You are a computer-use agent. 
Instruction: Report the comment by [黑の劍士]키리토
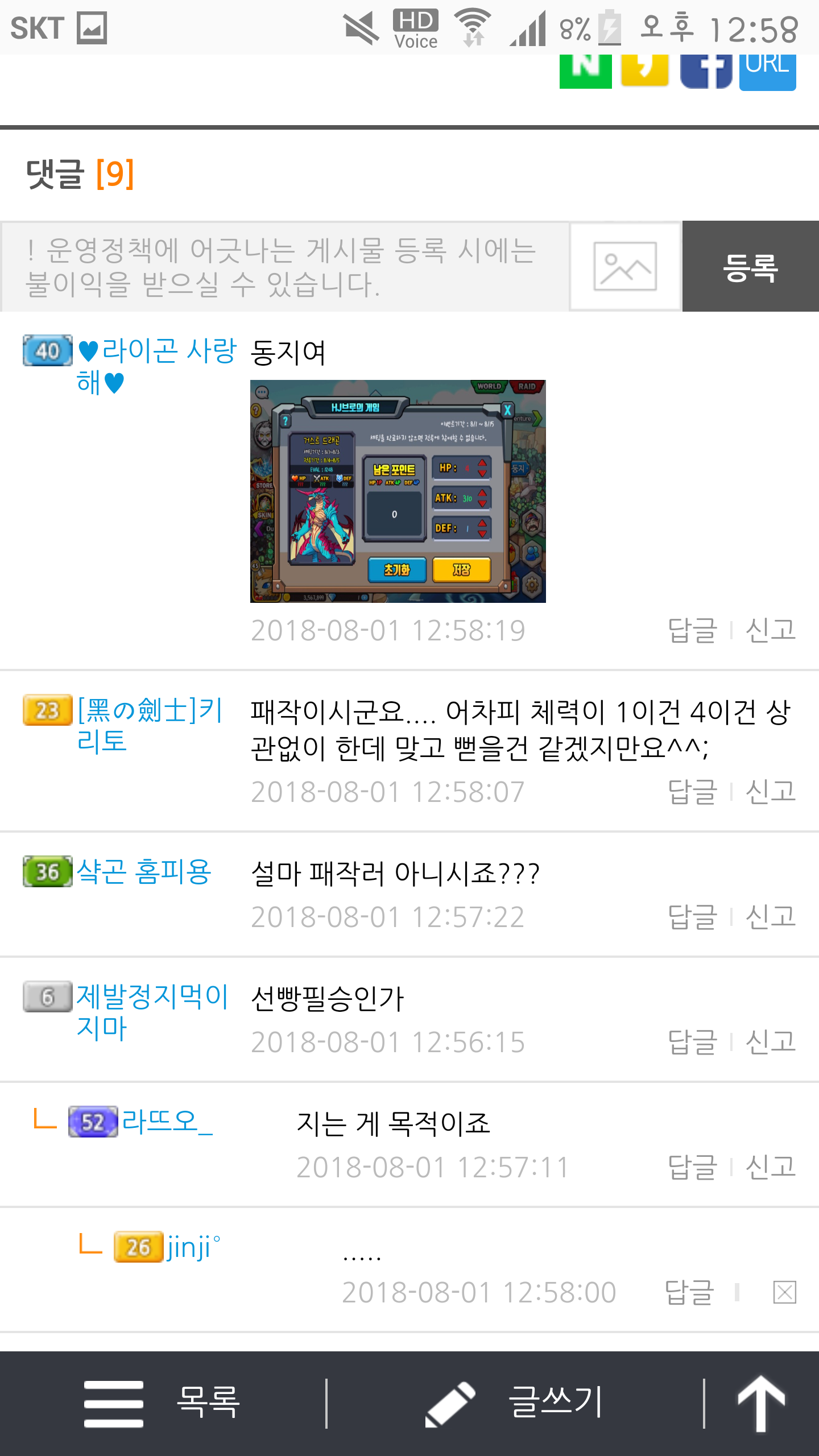coord(770,792)
